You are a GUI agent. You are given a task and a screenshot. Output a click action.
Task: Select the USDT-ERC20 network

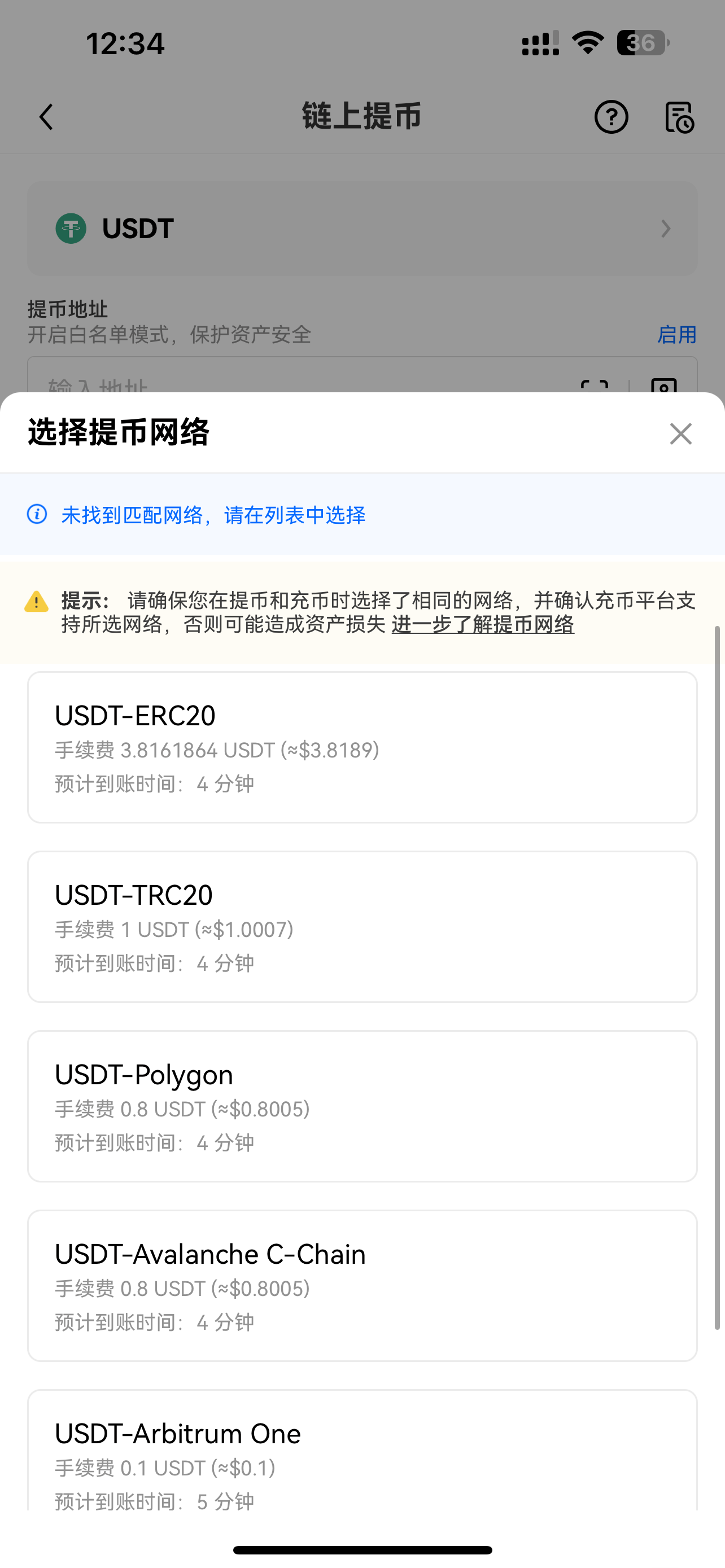coord(362,747)
